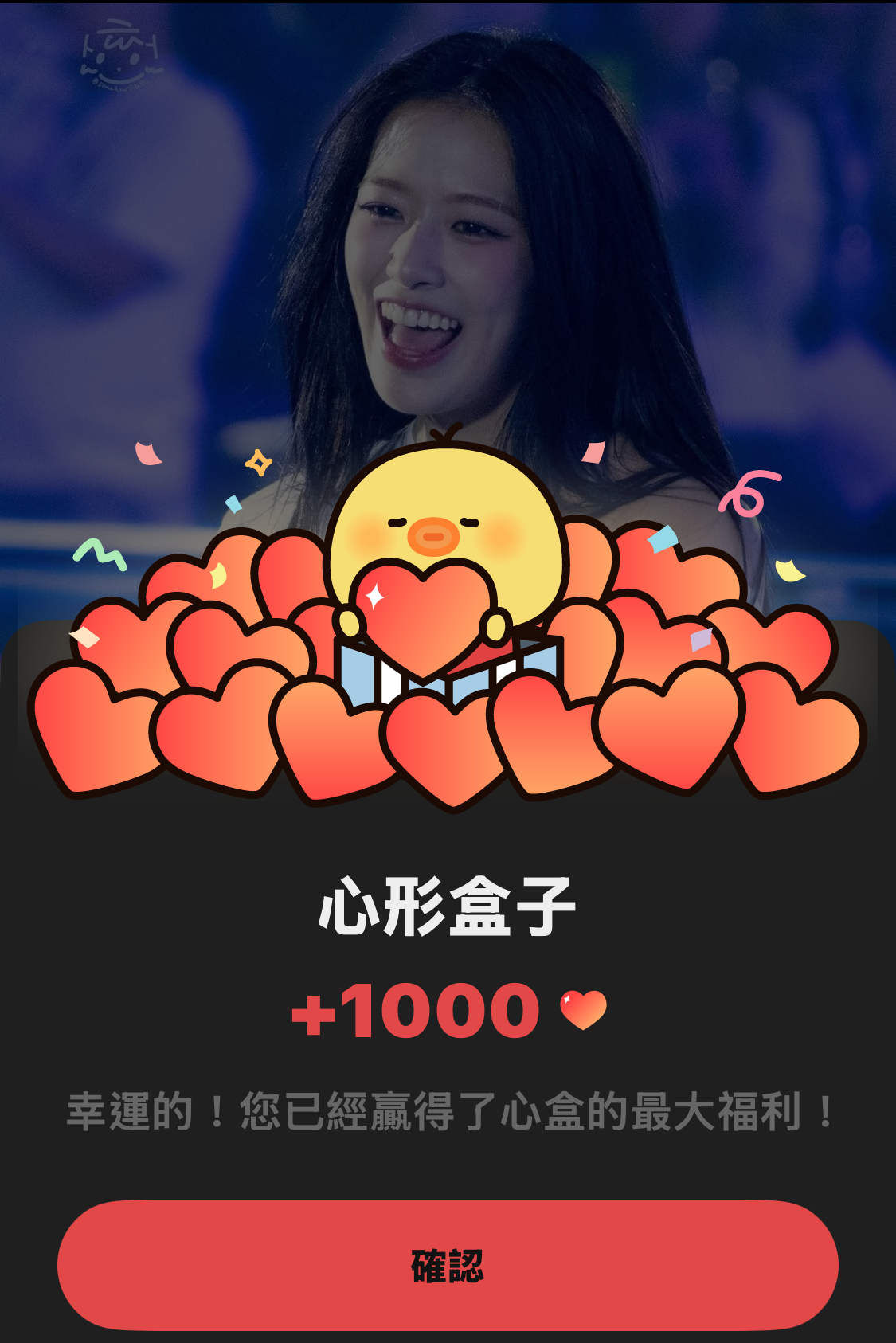
Task: Tap the 確認 button to confirm
Action: (x=448, y=1265)
